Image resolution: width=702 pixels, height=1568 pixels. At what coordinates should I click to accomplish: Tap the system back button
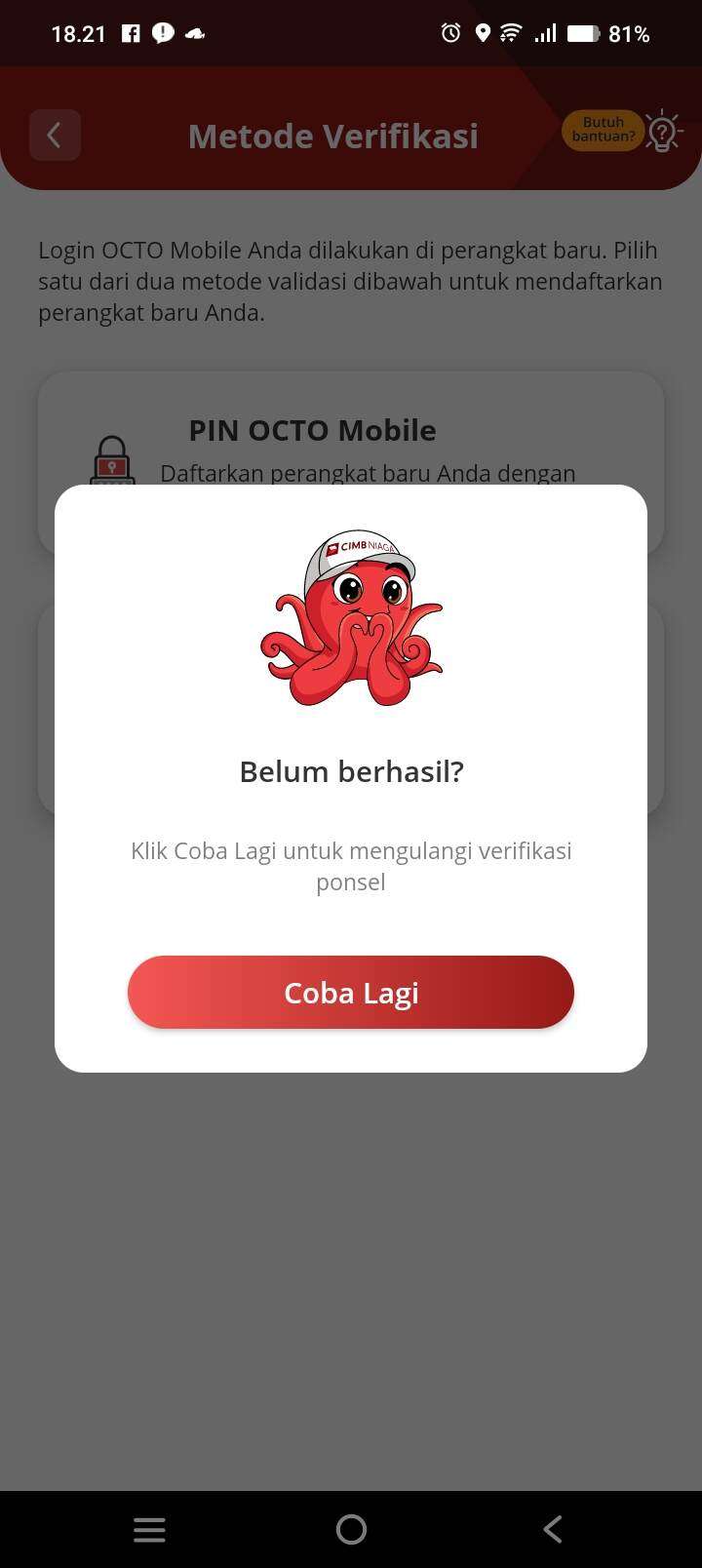pyautogui.click(x=552, y=1529)
